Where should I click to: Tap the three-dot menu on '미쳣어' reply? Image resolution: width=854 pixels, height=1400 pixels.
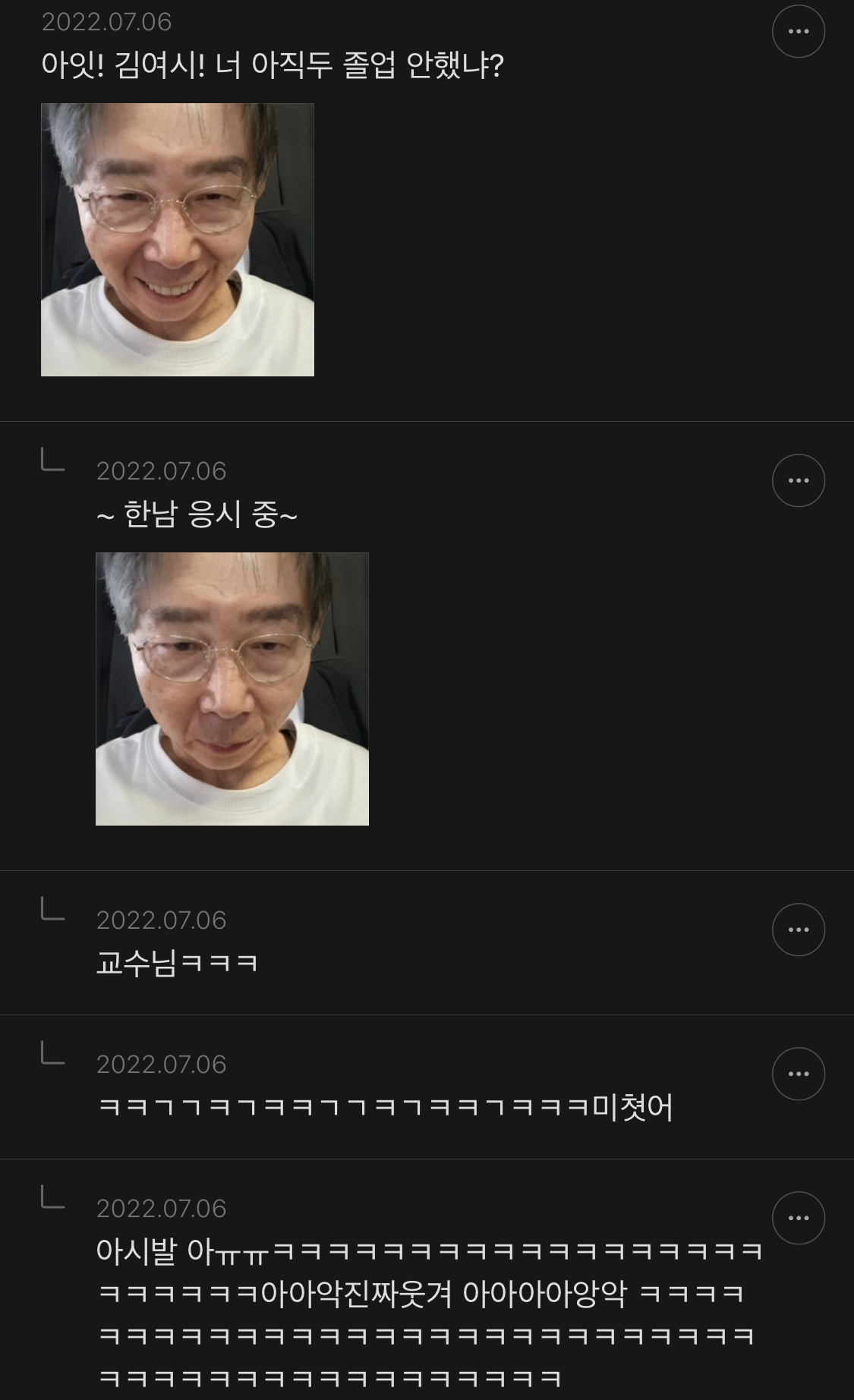coord(798,1074)
